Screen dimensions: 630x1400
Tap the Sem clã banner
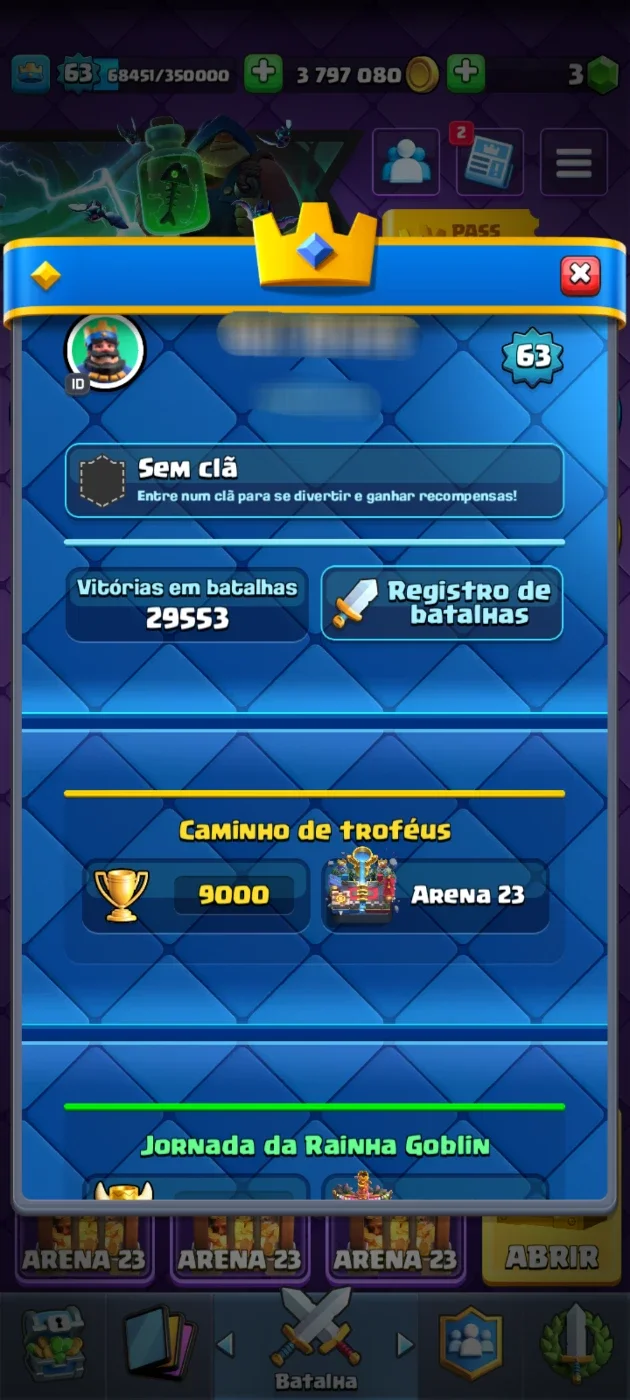coord(314,481)
